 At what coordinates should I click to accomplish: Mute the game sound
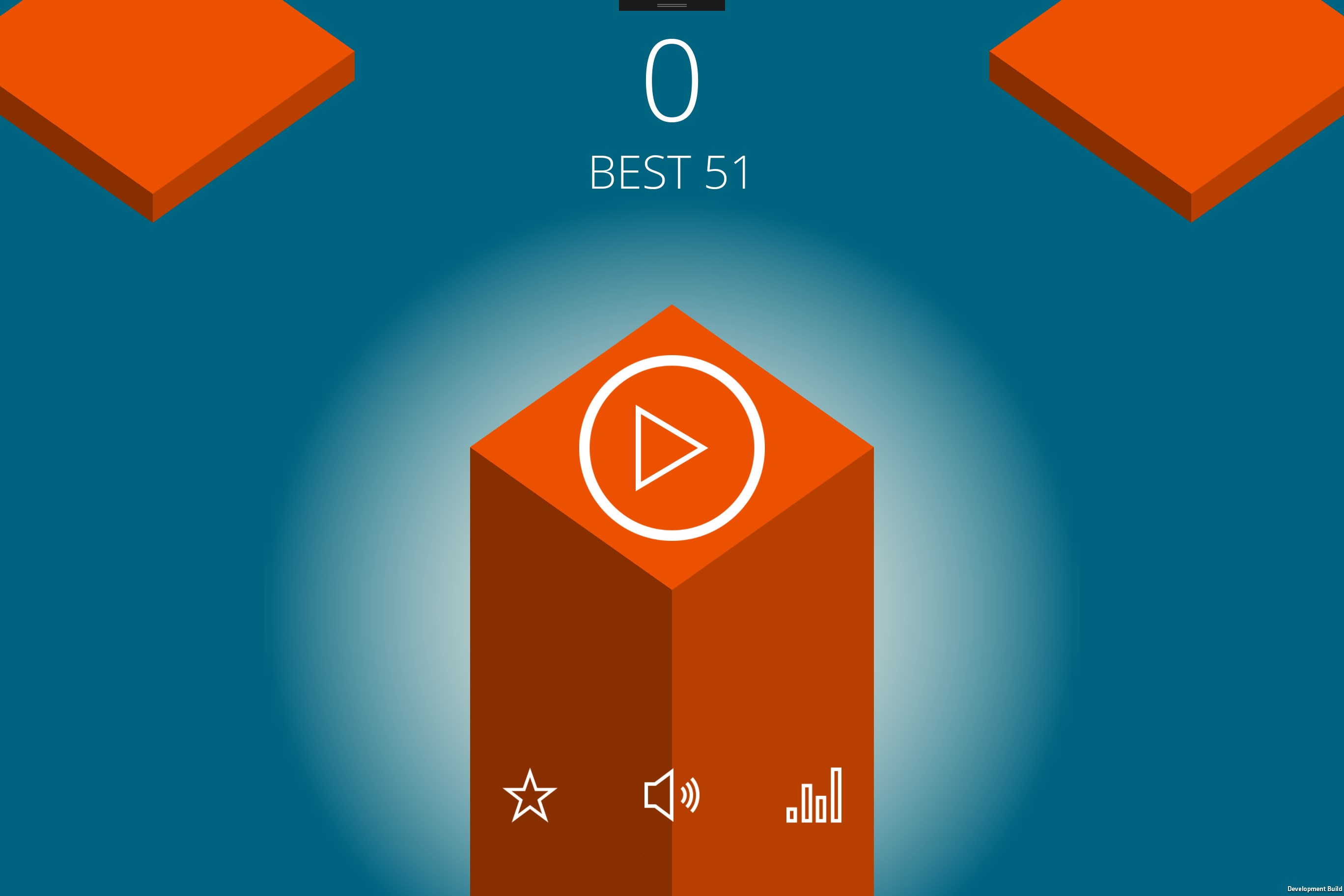point(672,795)
